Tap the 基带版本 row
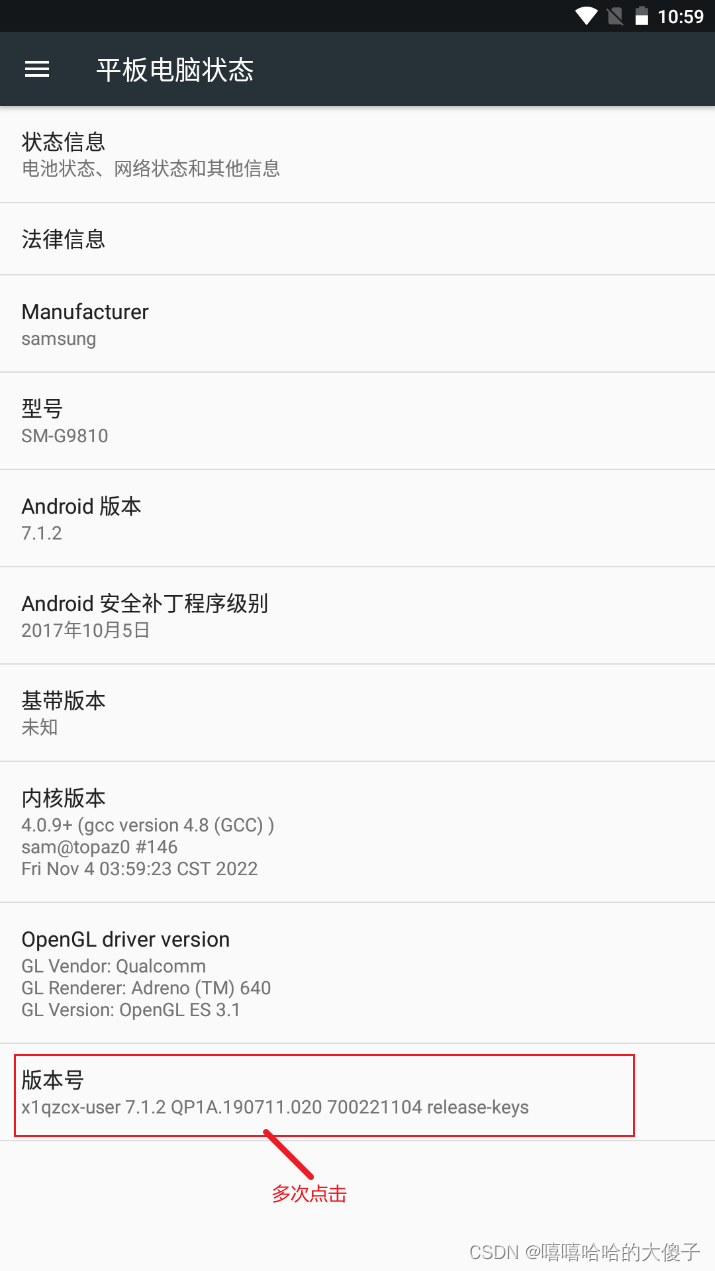Screen dimensions: 715x1271 [357, 712]
